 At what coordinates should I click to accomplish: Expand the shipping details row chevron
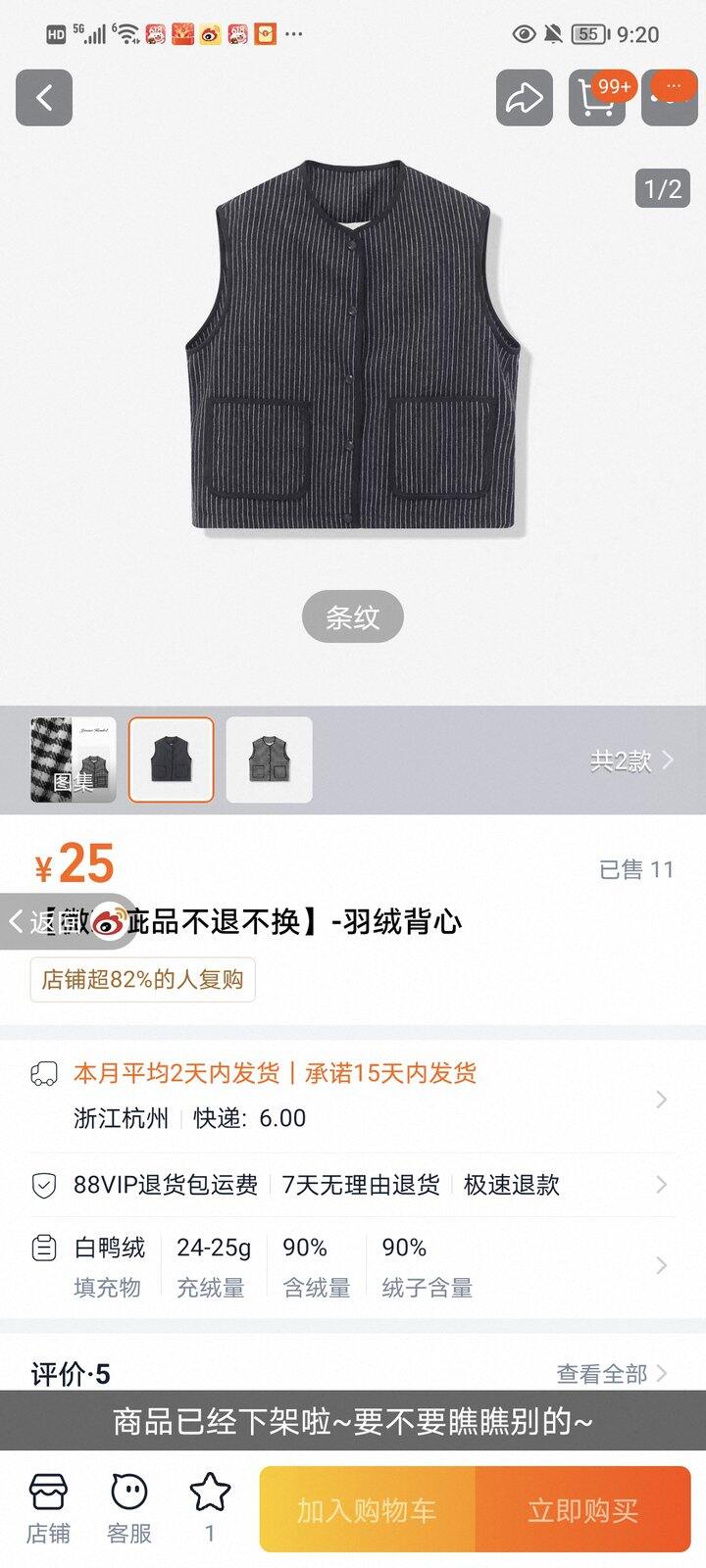(x=663, y=1100)
